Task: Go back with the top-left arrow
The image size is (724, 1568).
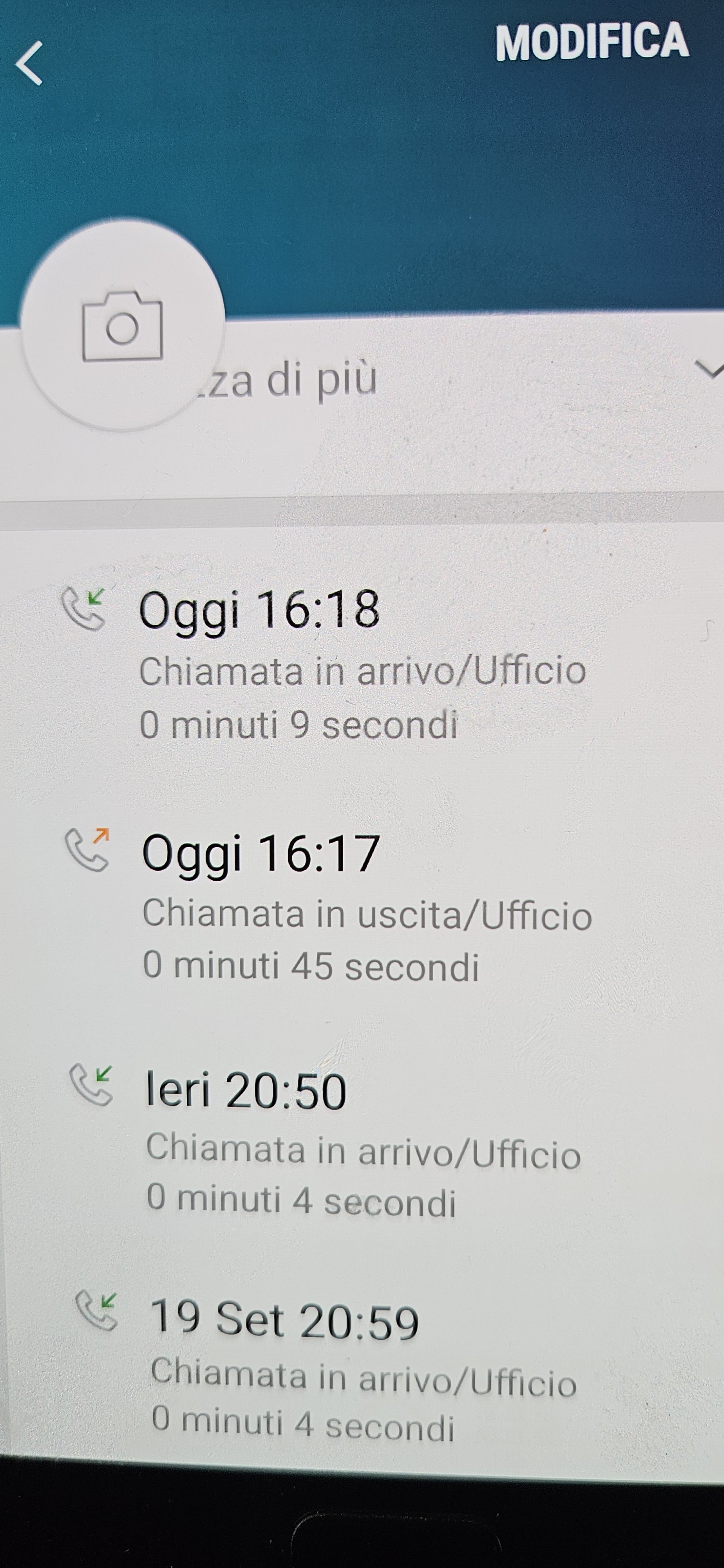Action: pos(29,63)
